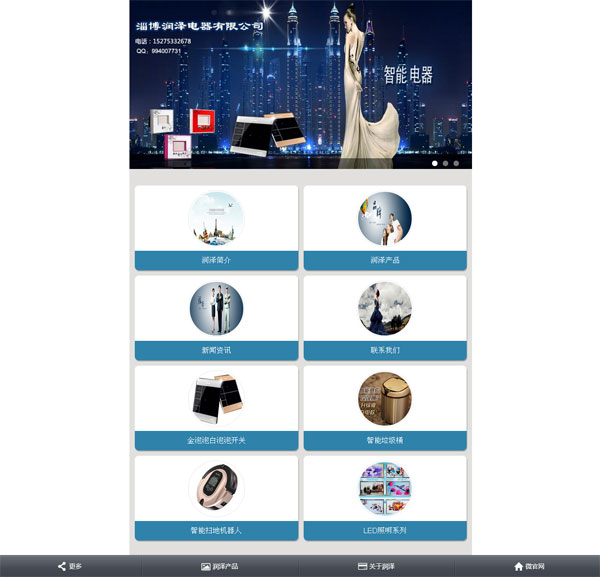Switch to 润泽产品 in the bottom bar
The height and width of the screenshot is (577, 600).
point(220,566)
